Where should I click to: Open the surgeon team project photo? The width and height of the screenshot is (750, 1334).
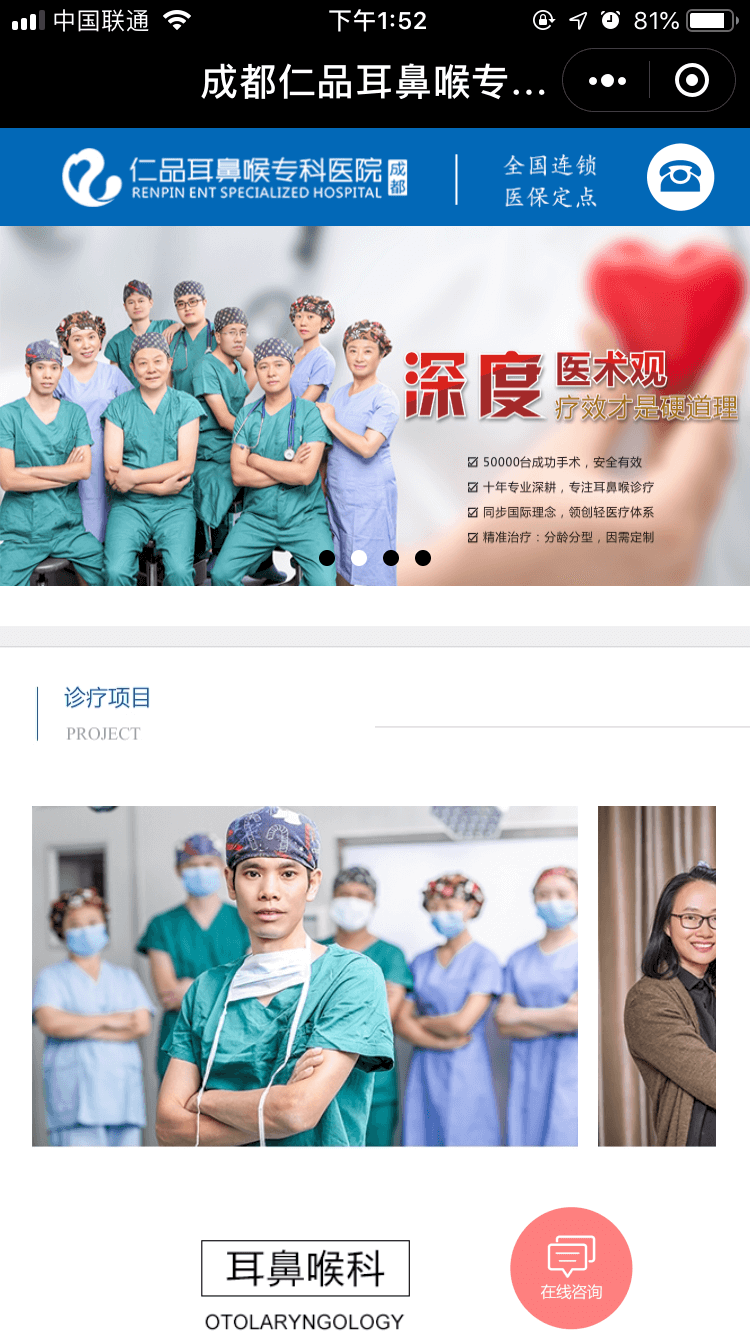(305, 976)
